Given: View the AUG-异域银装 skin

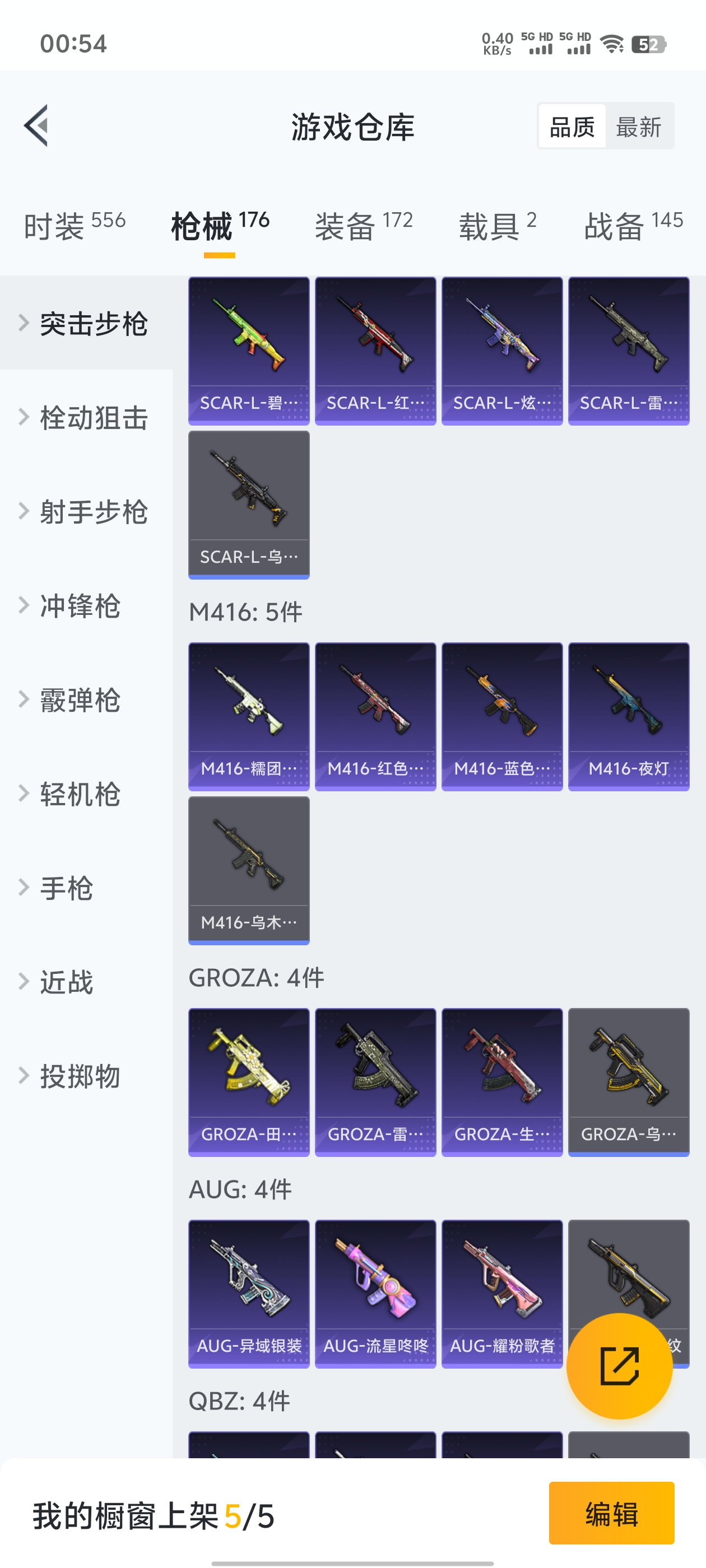Looking at the screenshot, I should tap(249, 1294).
